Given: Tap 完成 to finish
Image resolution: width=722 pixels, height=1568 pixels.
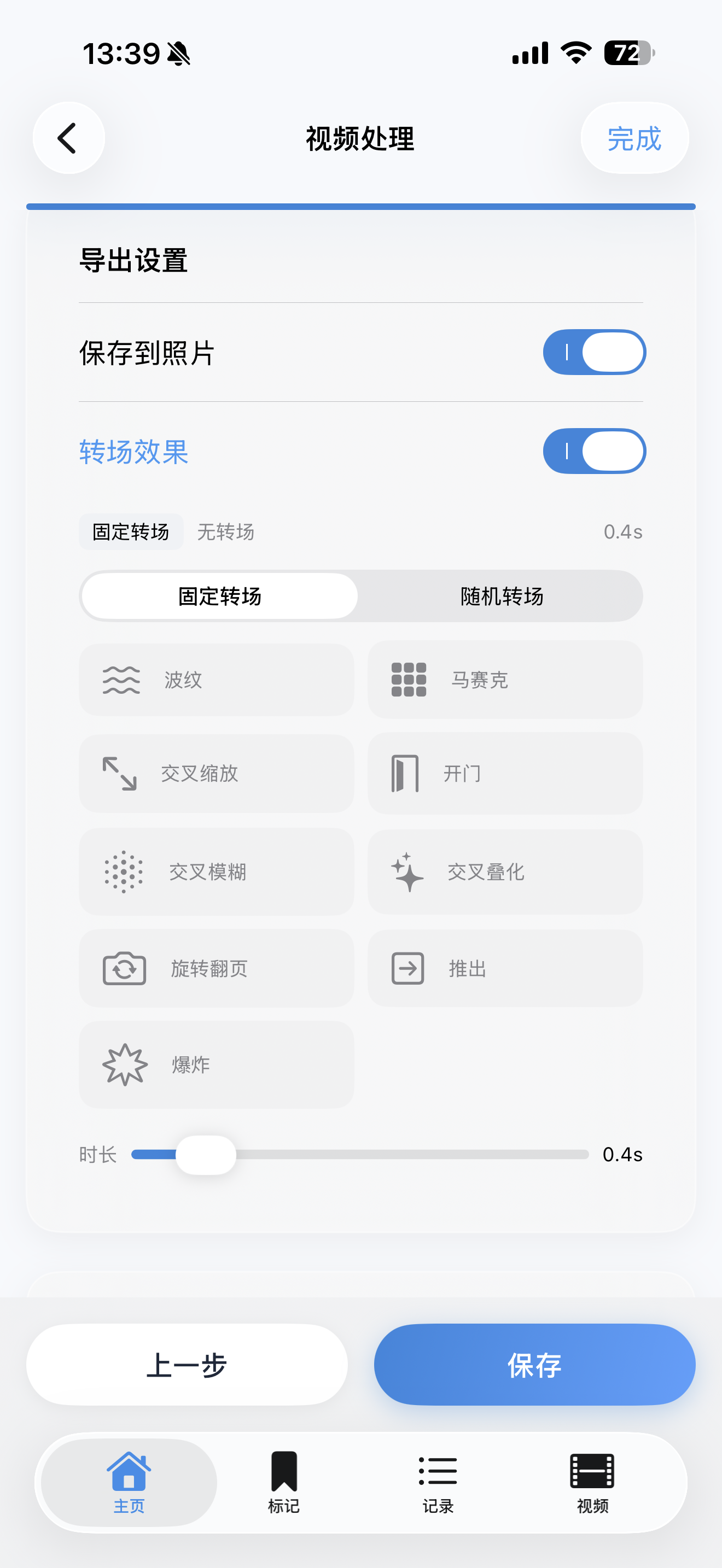Looking at the screenshot, I should pos(634,138).
